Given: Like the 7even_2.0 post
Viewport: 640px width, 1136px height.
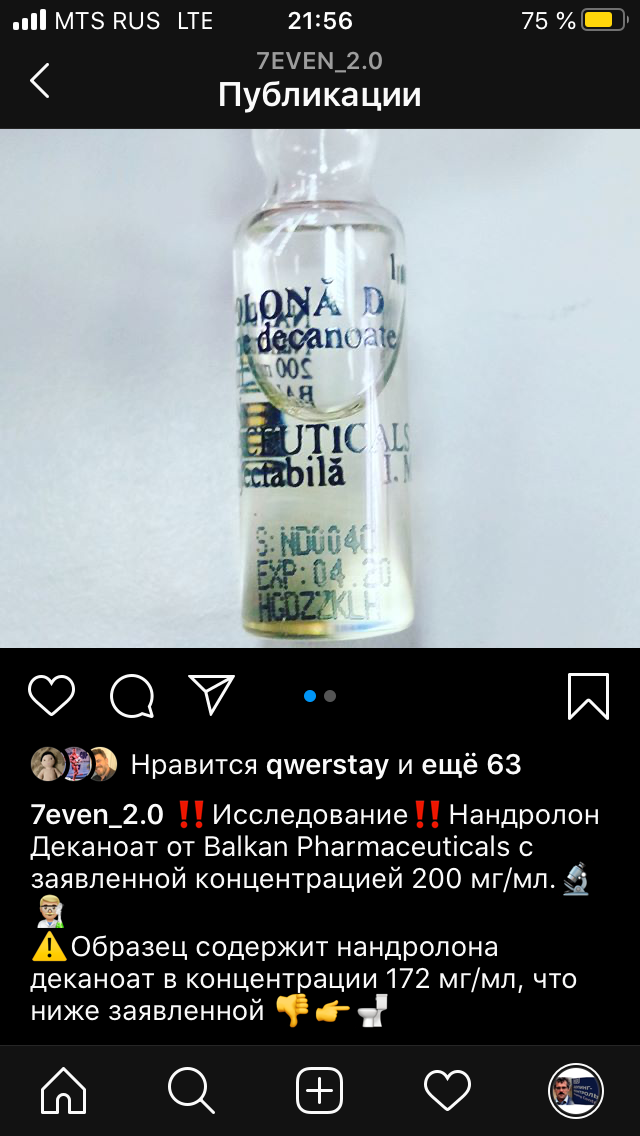Looking at the screenshot, I should (x=51, y=695).
